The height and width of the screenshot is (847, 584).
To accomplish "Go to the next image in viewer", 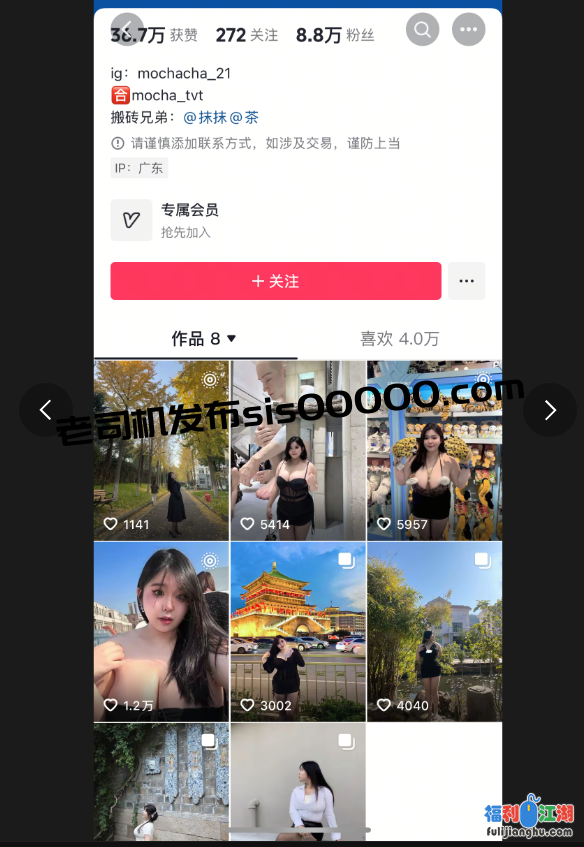I will pyautogui.click(x=550, y=410).
